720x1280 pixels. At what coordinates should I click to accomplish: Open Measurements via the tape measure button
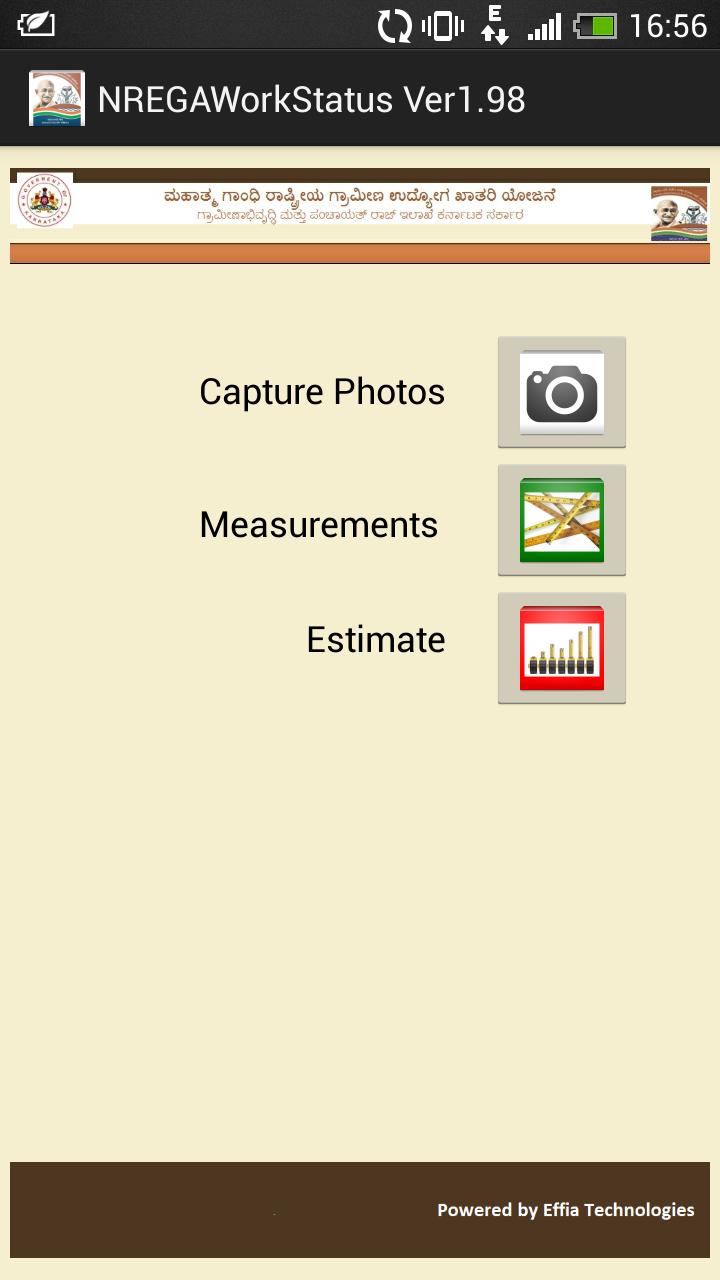click(561, 520)
